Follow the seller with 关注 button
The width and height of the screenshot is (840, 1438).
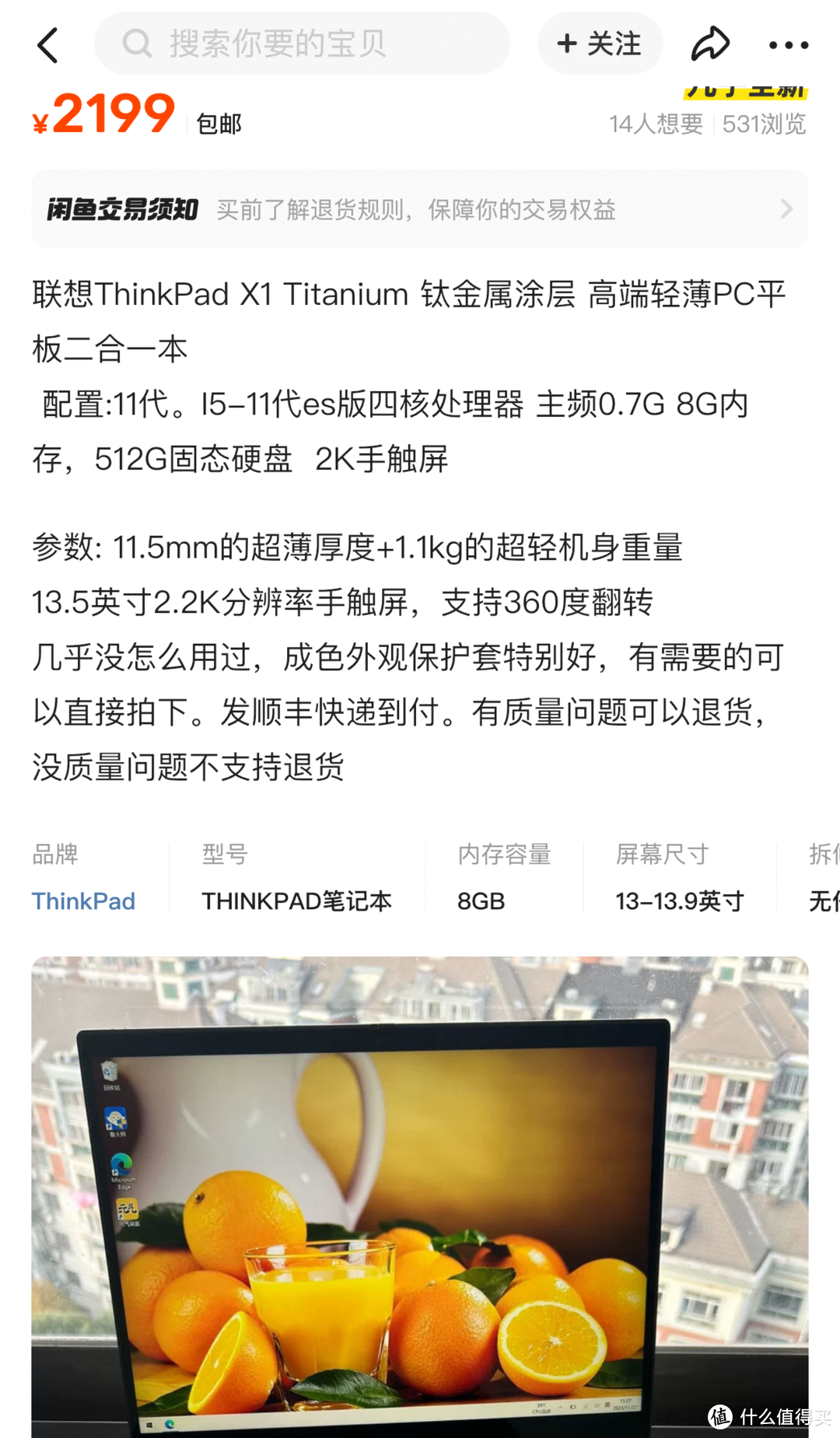click(x=600, y=44)
